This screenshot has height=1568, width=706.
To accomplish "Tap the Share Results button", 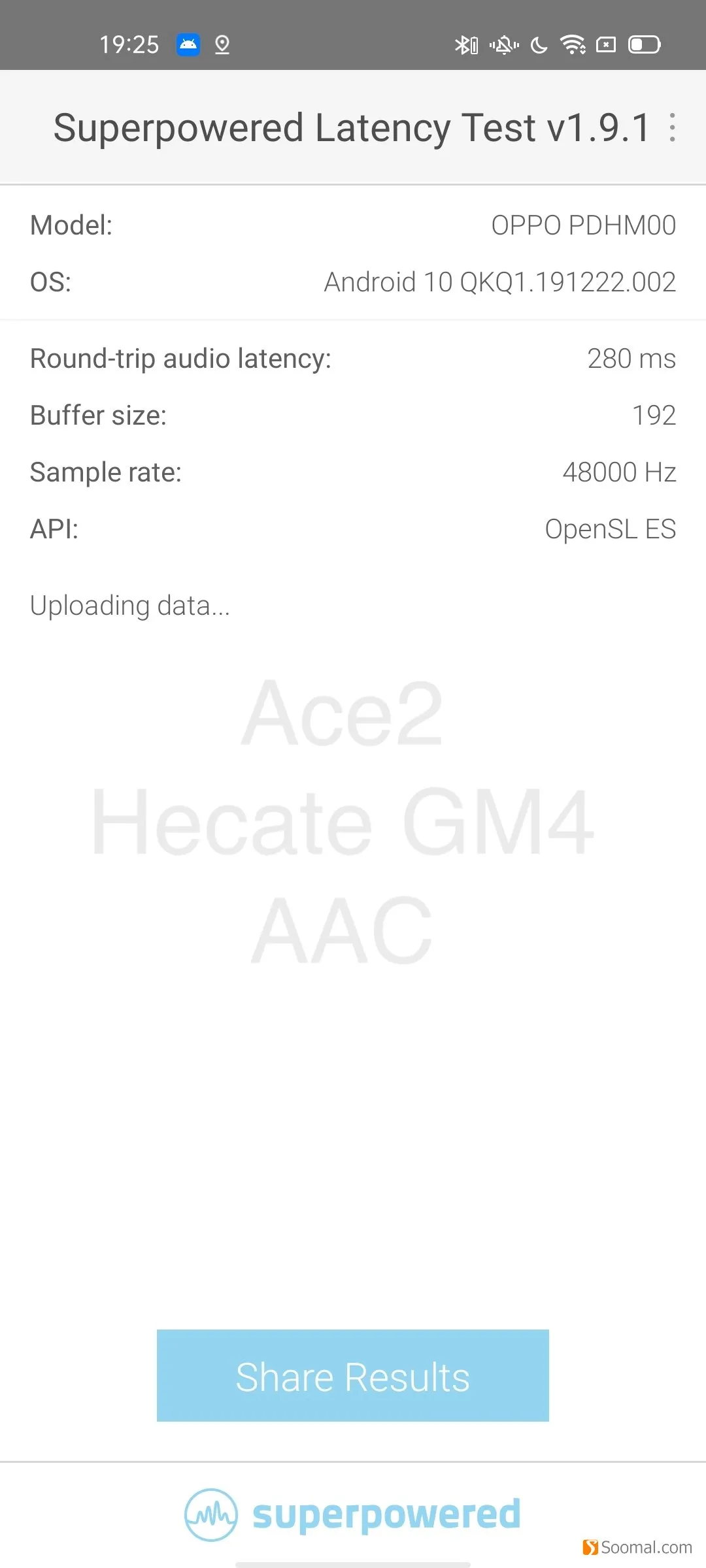I will point(353,1375).
